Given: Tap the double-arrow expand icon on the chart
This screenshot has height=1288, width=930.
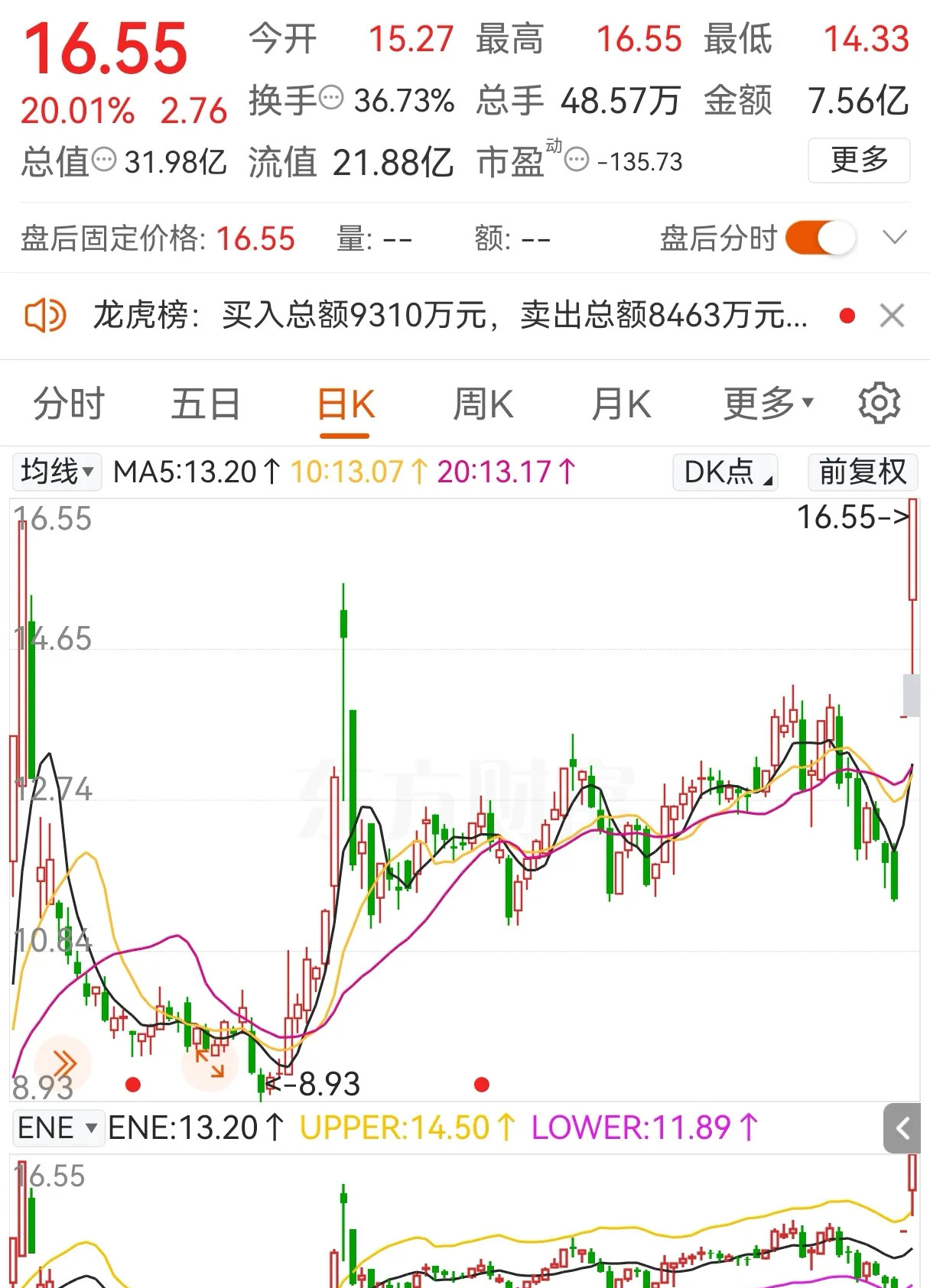Looking at the screenshot, I should point(63,1062).
